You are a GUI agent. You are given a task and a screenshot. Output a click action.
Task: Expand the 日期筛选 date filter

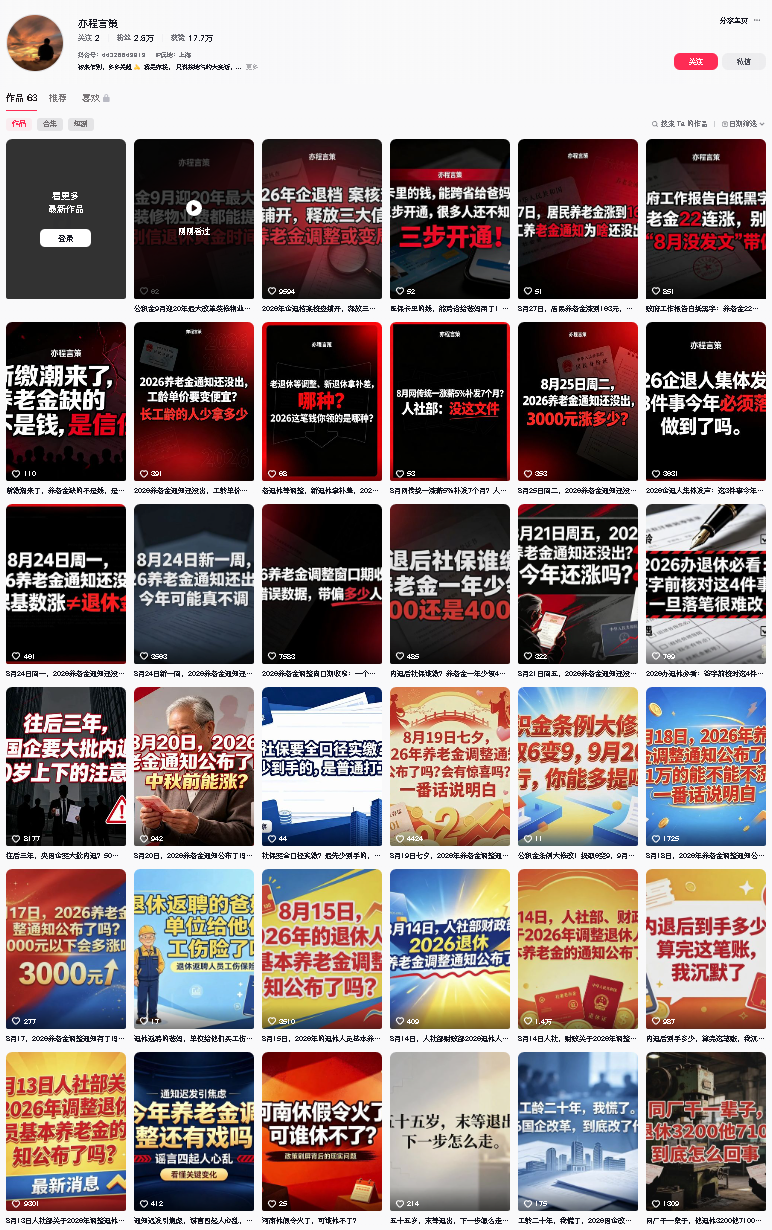click(x=743, y=124)
